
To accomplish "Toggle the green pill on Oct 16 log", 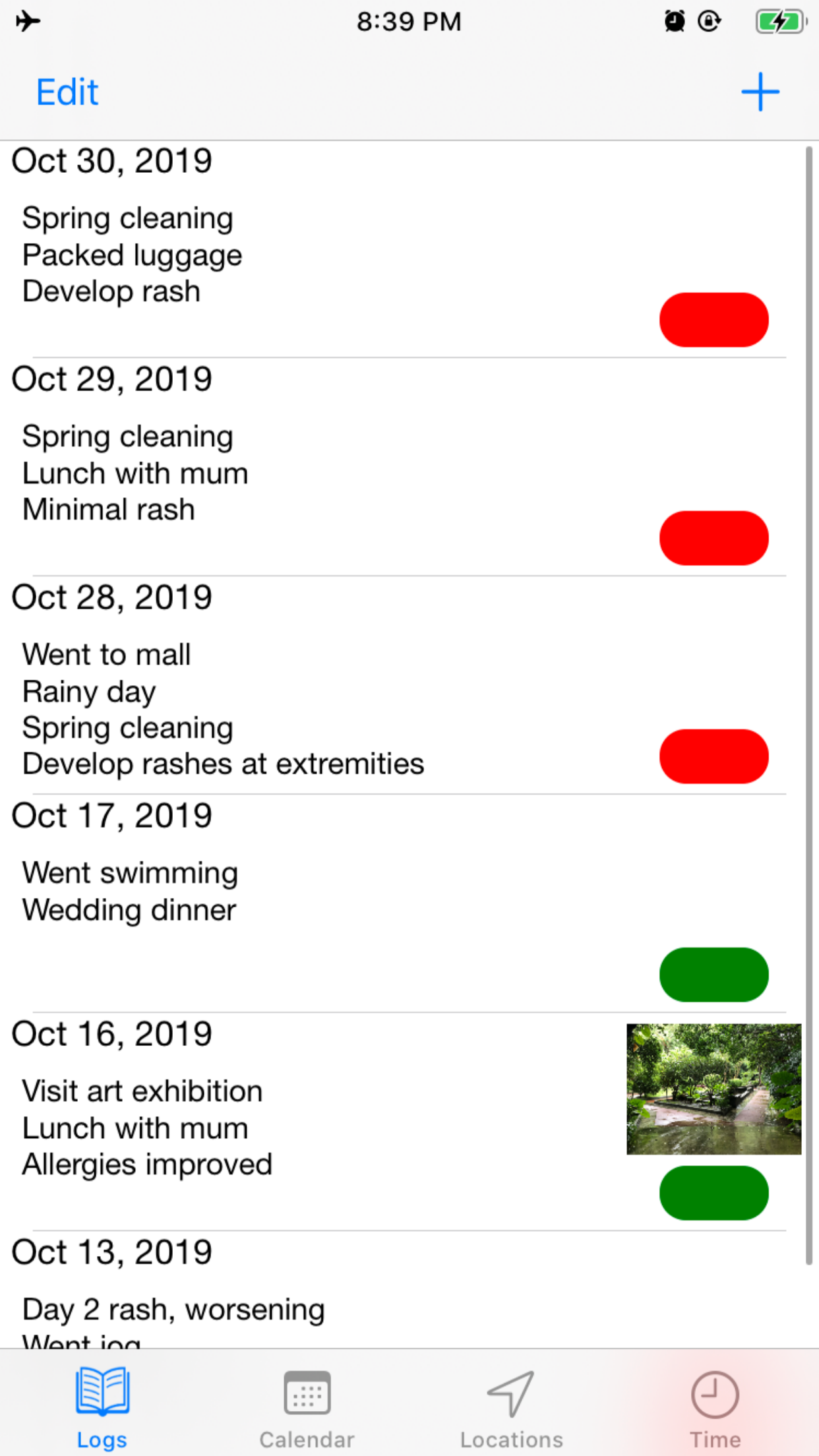I will (x=713, y=1192).
